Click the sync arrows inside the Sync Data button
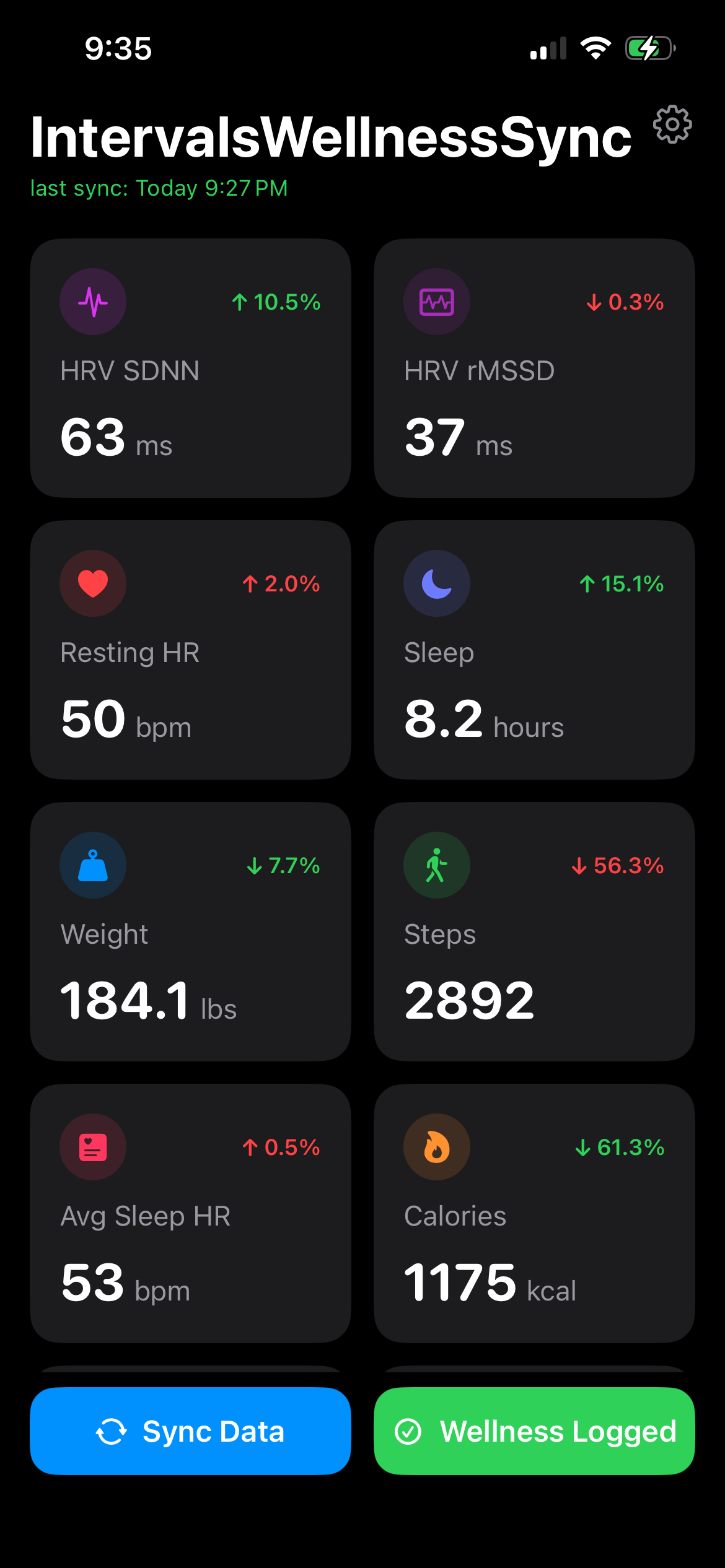Screen dimensions: 725x1568 [112, 1432]
